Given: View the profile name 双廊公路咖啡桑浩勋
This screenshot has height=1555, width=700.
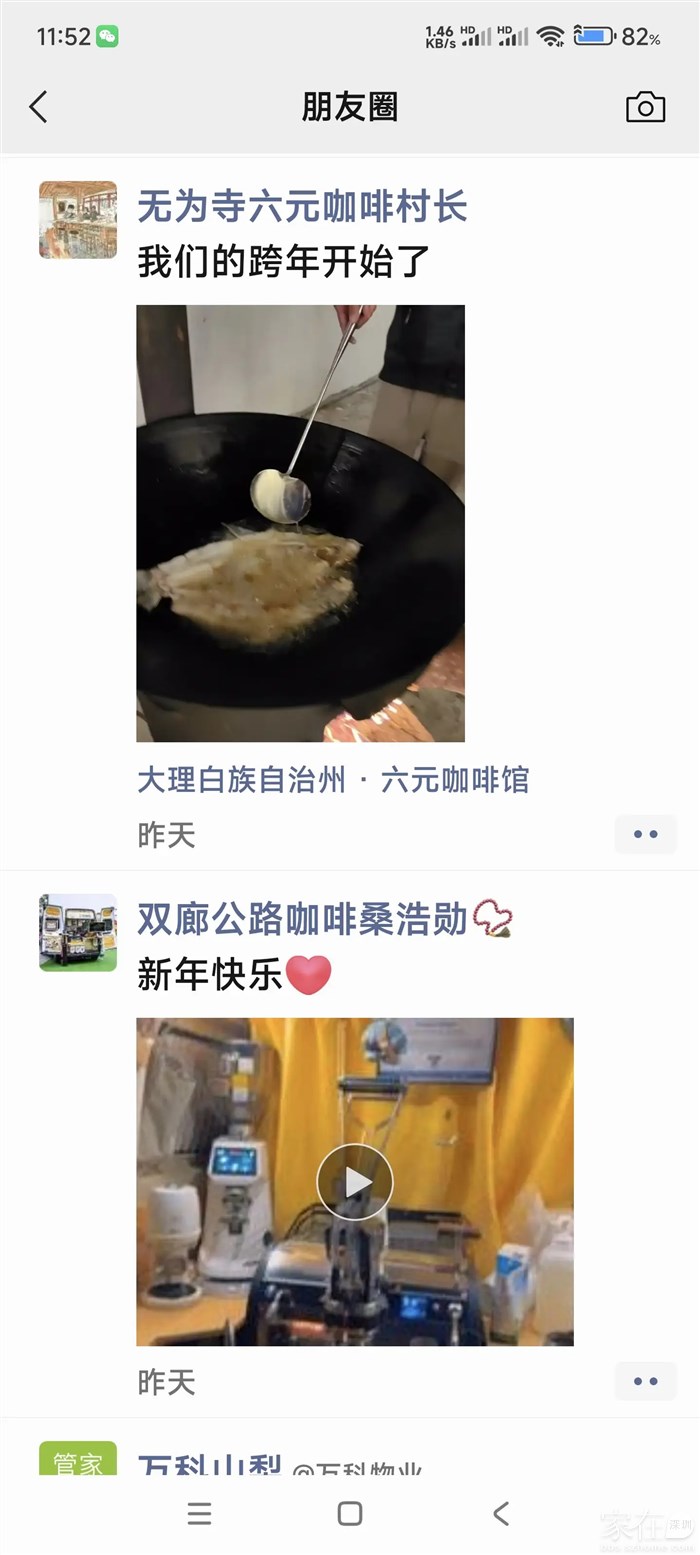Looking at the screenshot, I should (302, 919).
